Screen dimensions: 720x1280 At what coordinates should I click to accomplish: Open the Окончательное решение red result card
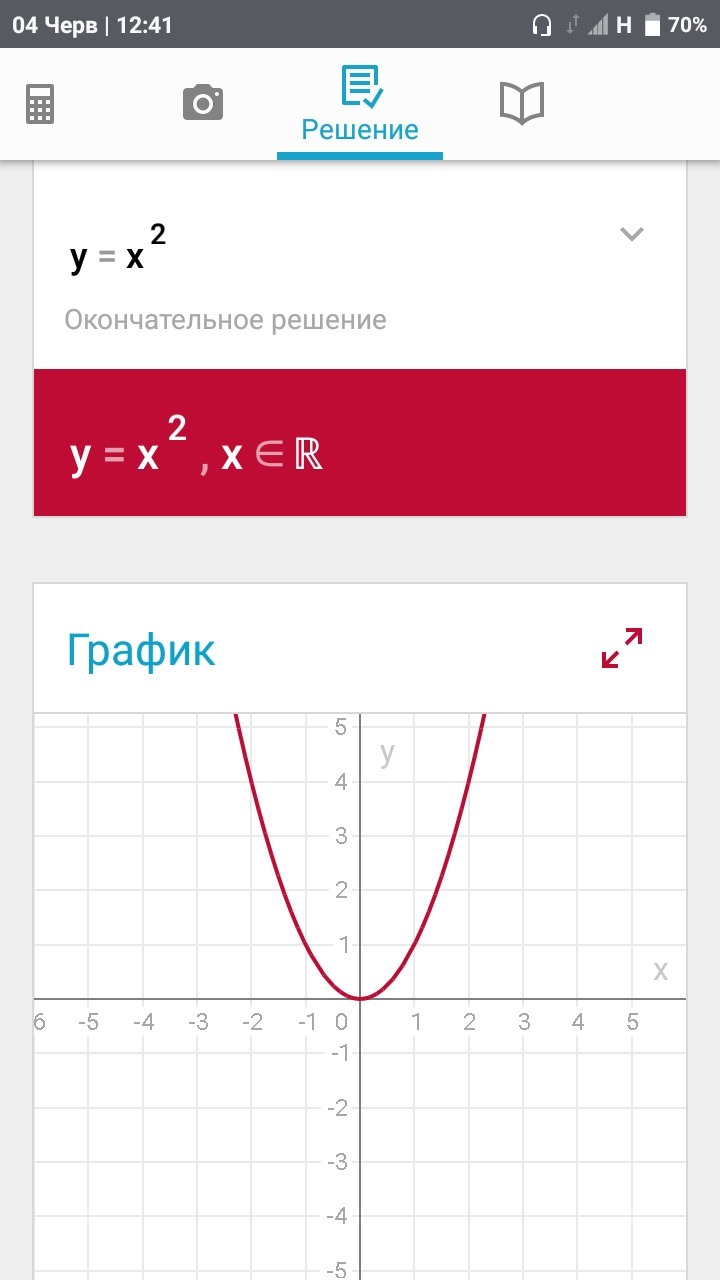point(360,443)
